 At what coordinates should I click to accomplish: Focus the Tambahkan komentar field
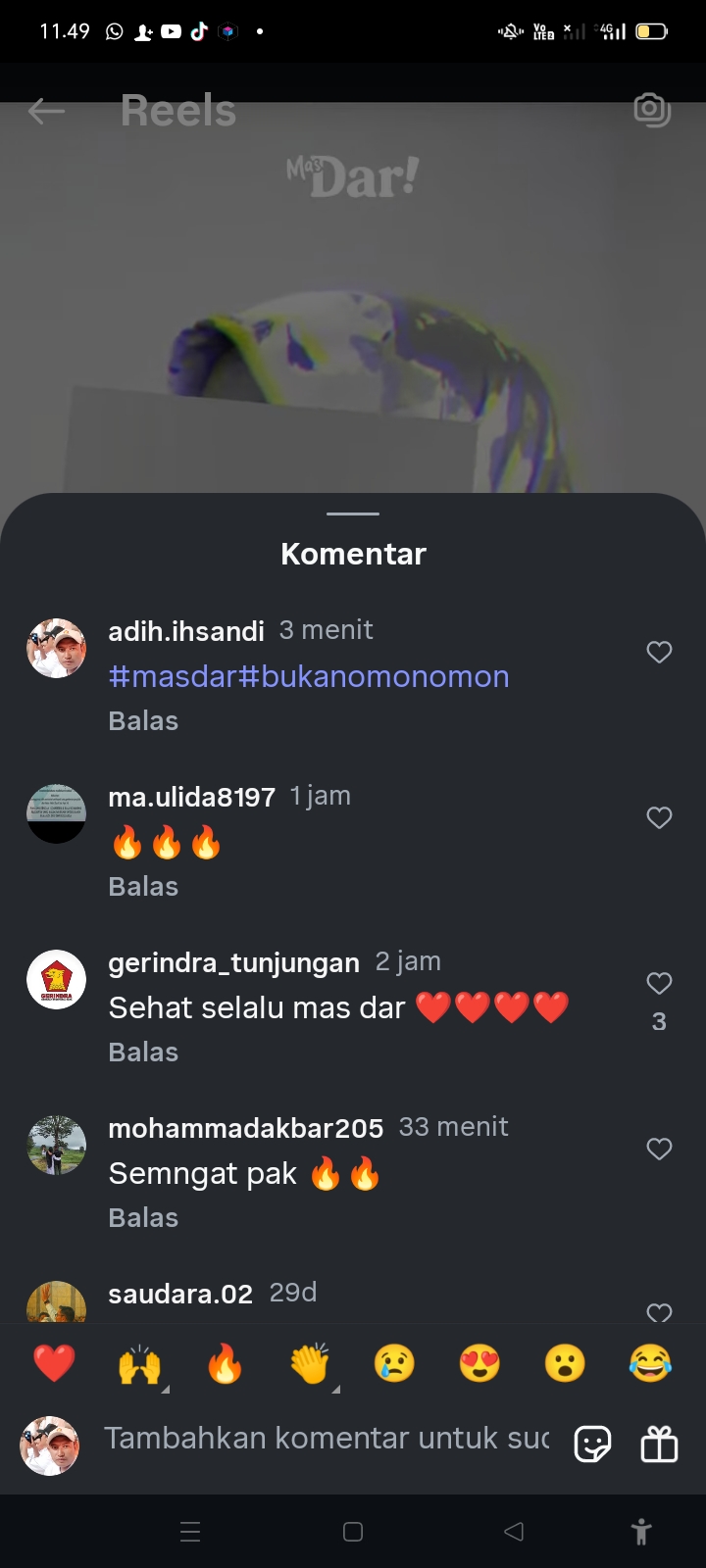point(327,1438)
